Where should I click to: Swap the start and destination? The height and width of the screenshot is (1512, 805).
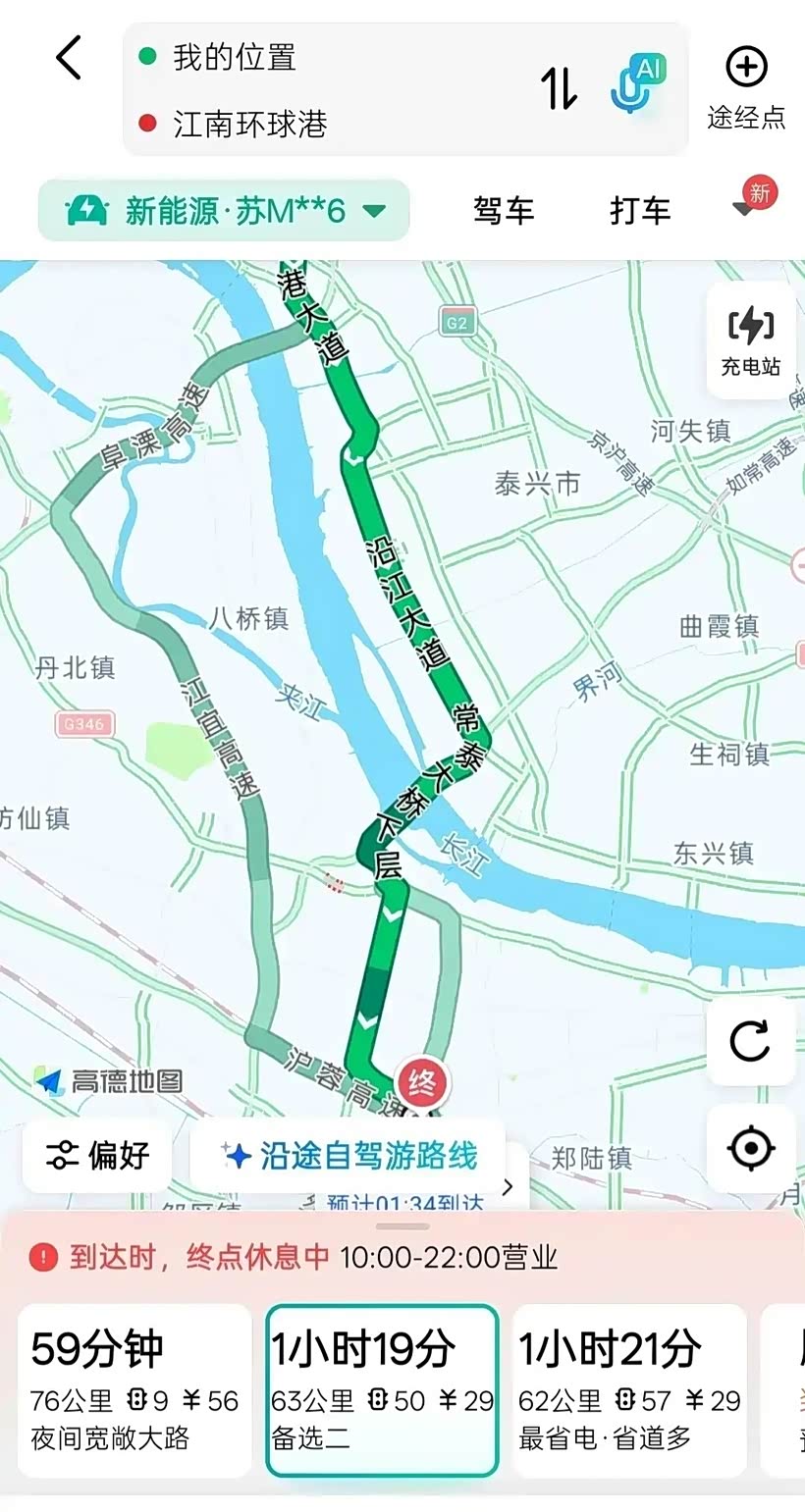tap(560, 89)
